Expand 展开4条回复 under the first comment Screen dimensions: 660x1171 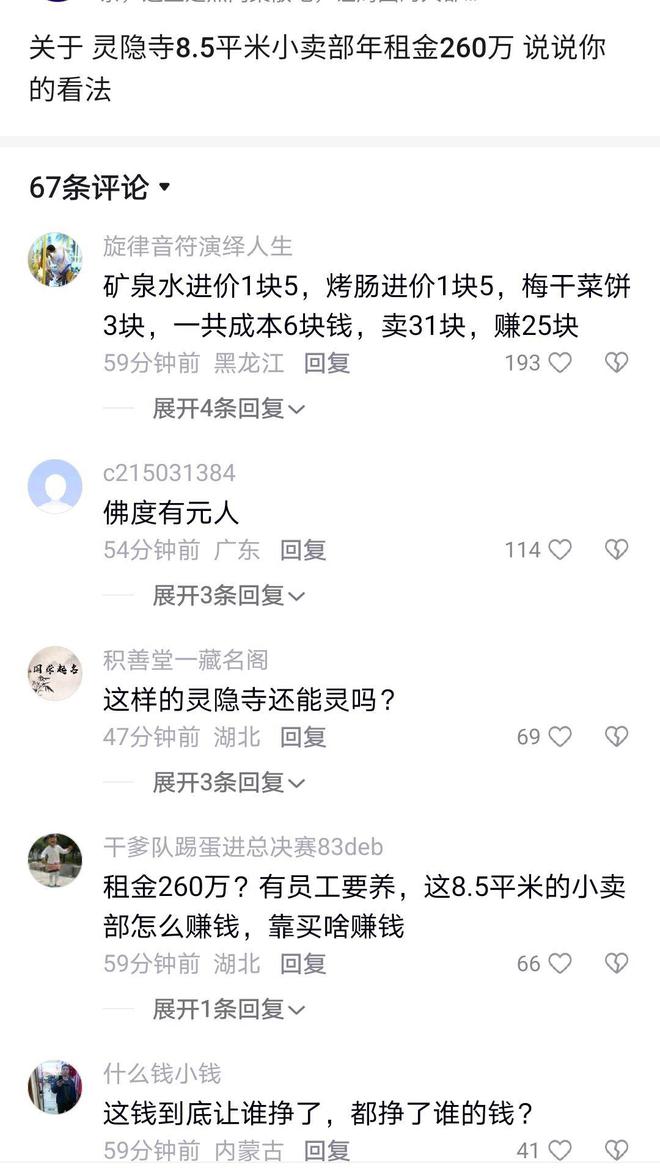[228, 409]
